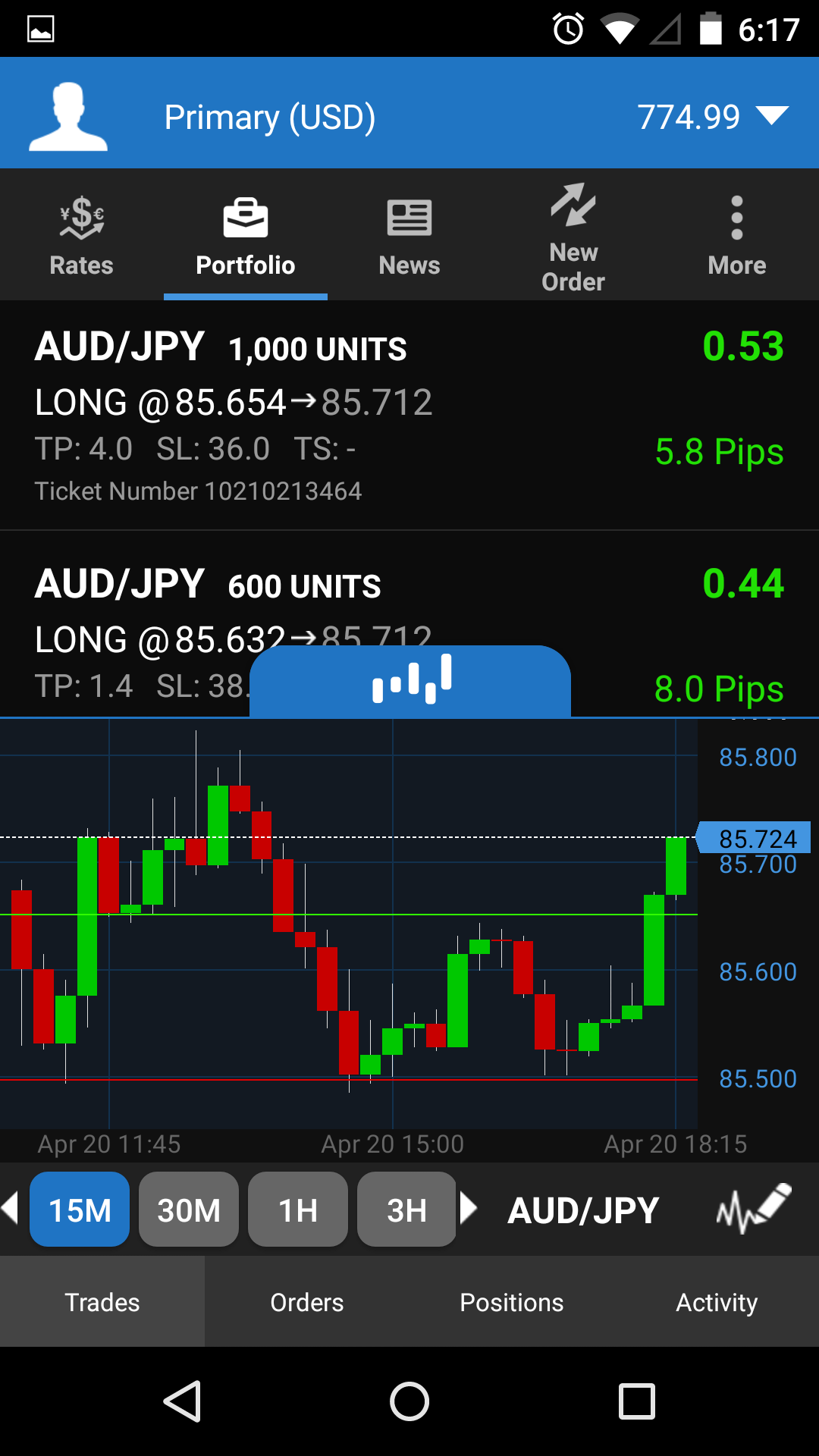Create a New Order
This screenshot has width=819, height=1456.
pyautogui.click(x=573, y=235)
